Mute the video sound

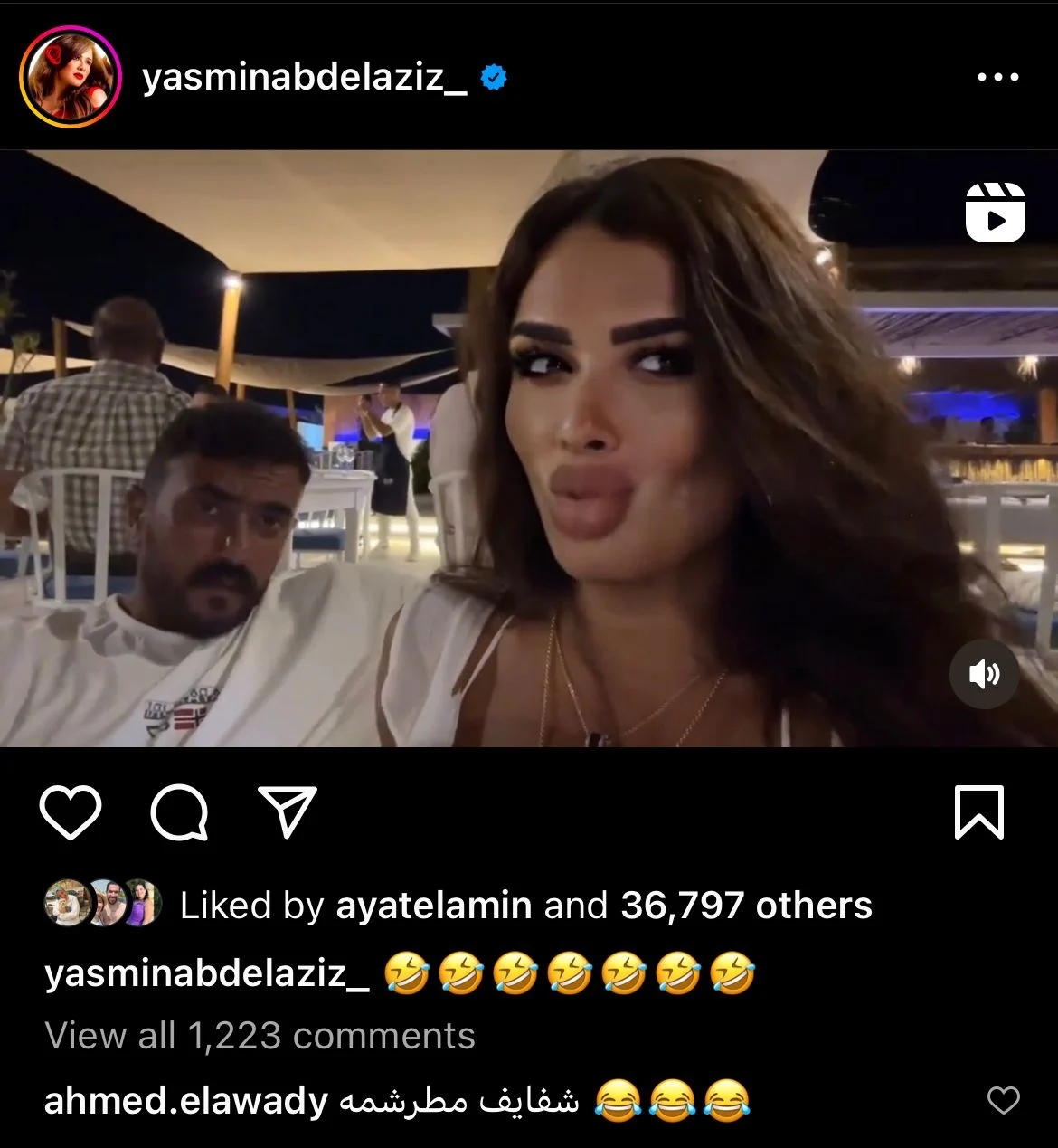[984, 674]
